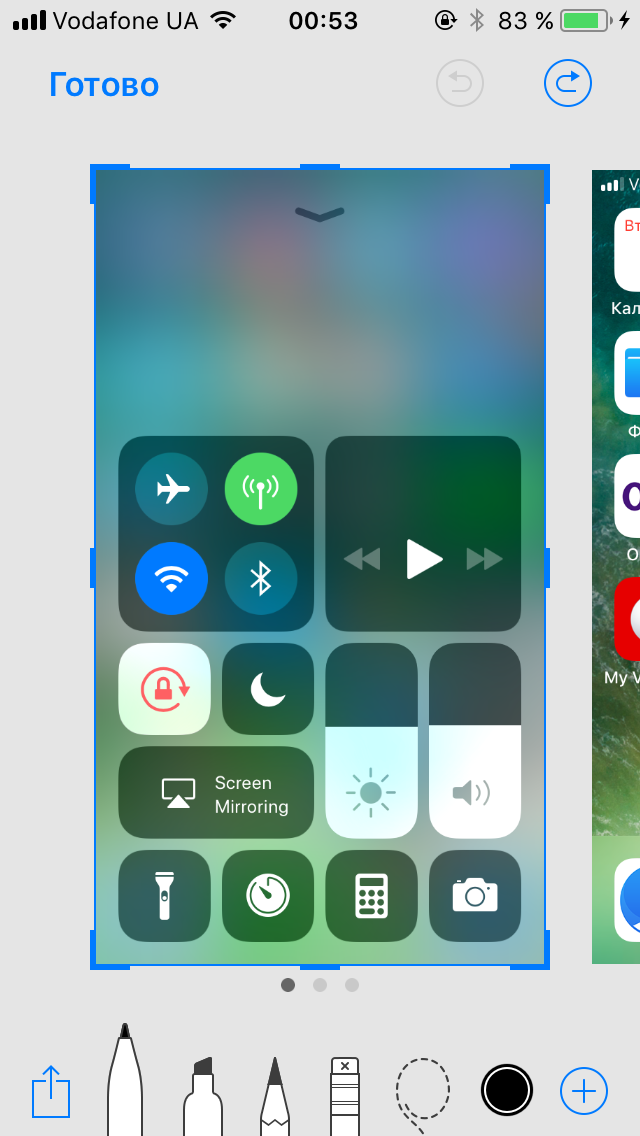Redo the markup action
The height and width of the screenshot is (1136, 640).
pyautogui.click(x=568, y=84)
